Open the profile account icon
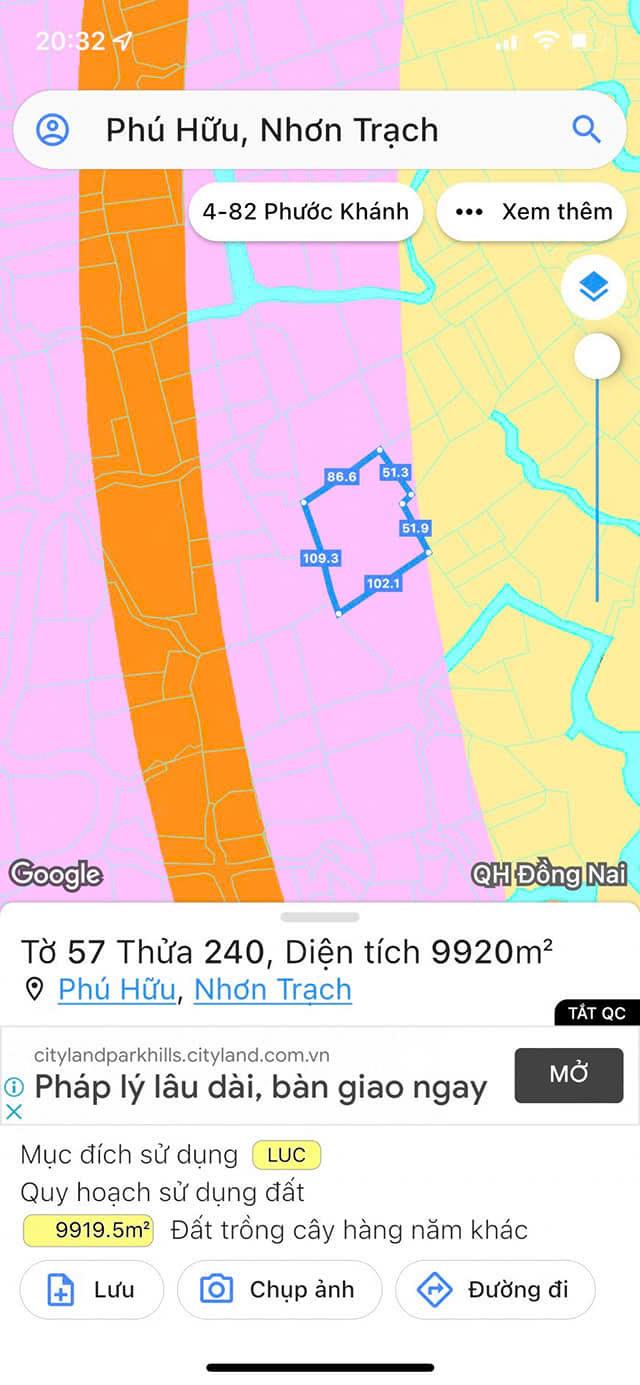 pos(52,130)
